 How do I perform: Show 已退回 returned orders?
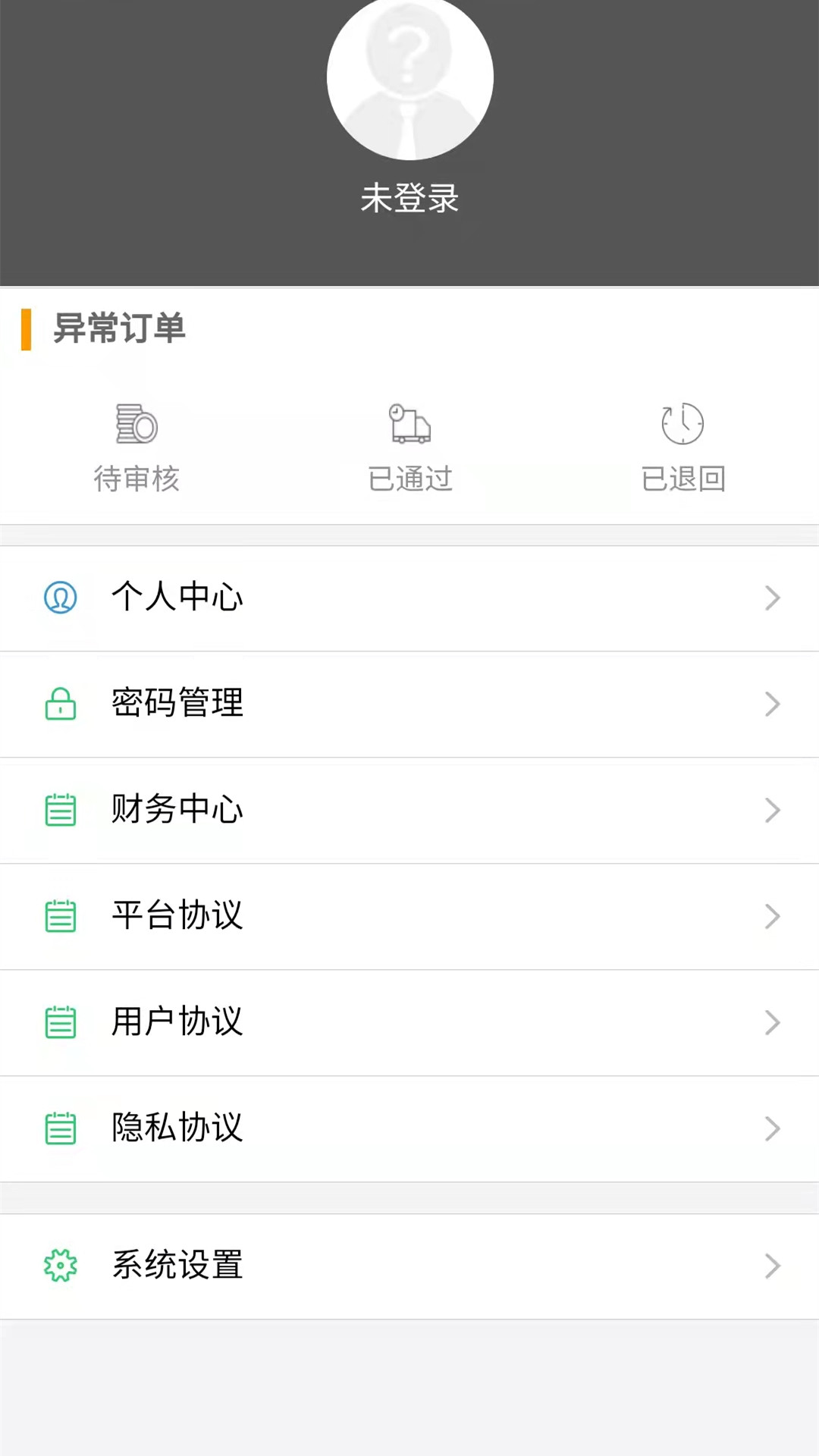682,447
